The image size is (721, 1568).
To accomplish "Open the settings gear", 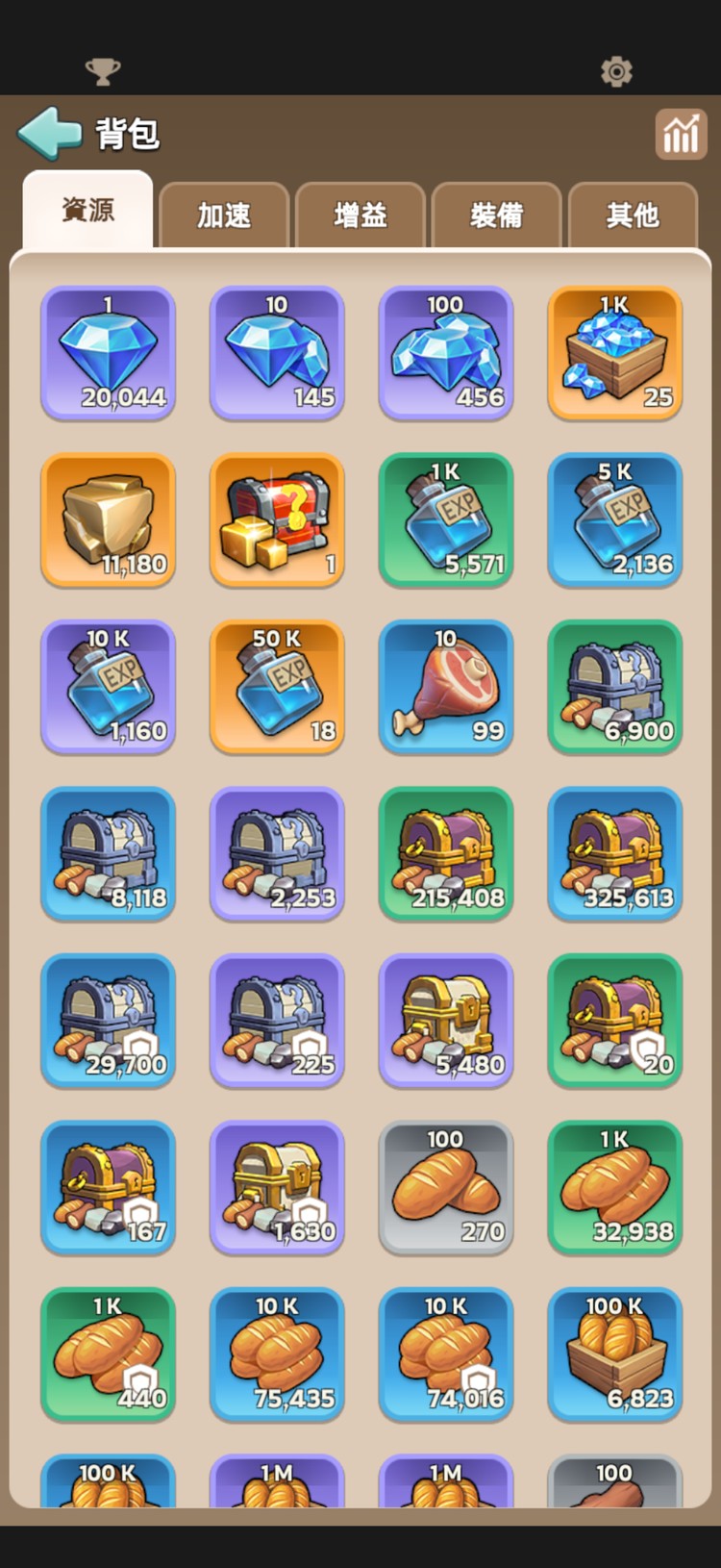I will click(616, 71).
